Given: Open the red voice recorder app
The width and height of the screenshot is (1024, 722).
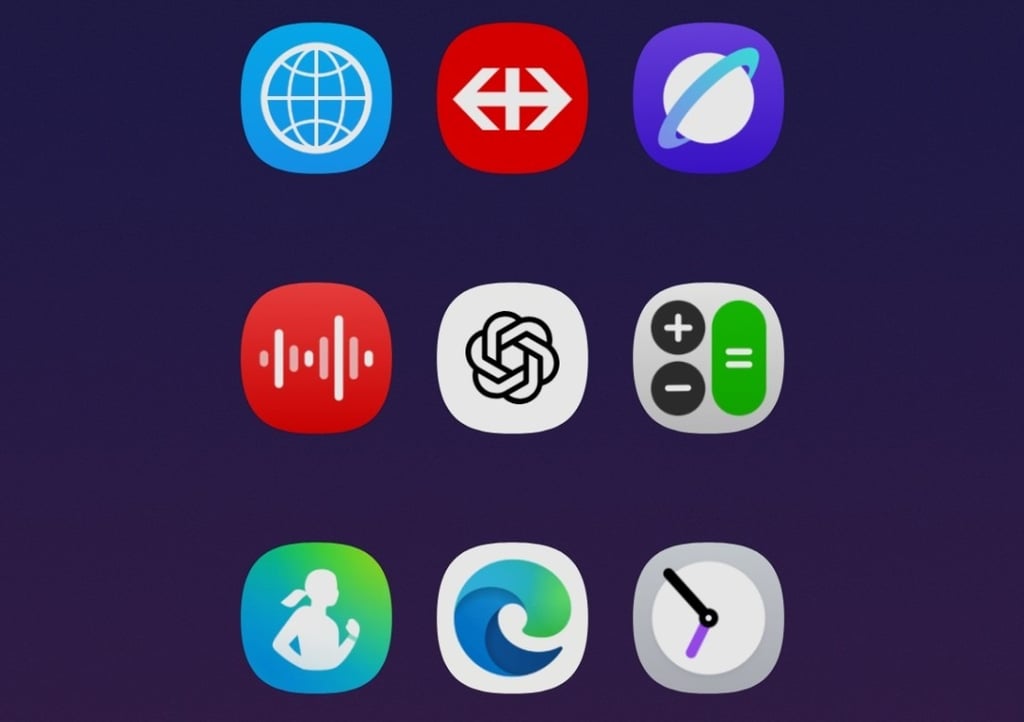Looking at the screenshot, I should [x=316, y=358].
